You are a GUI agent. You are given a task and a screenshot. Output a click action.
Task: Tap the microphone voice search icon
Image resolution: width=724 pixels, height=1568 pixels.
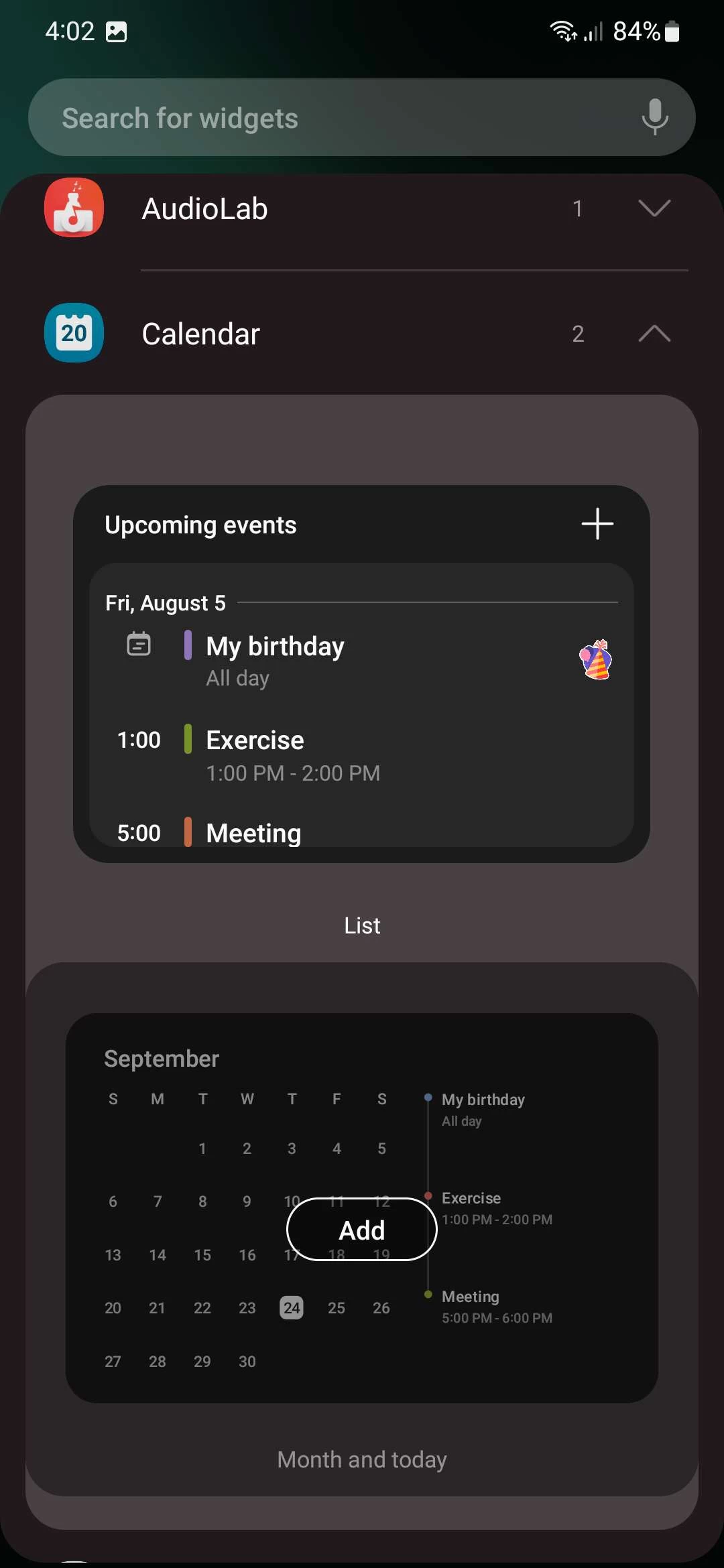pyautogui.click(x=654, y=117)
